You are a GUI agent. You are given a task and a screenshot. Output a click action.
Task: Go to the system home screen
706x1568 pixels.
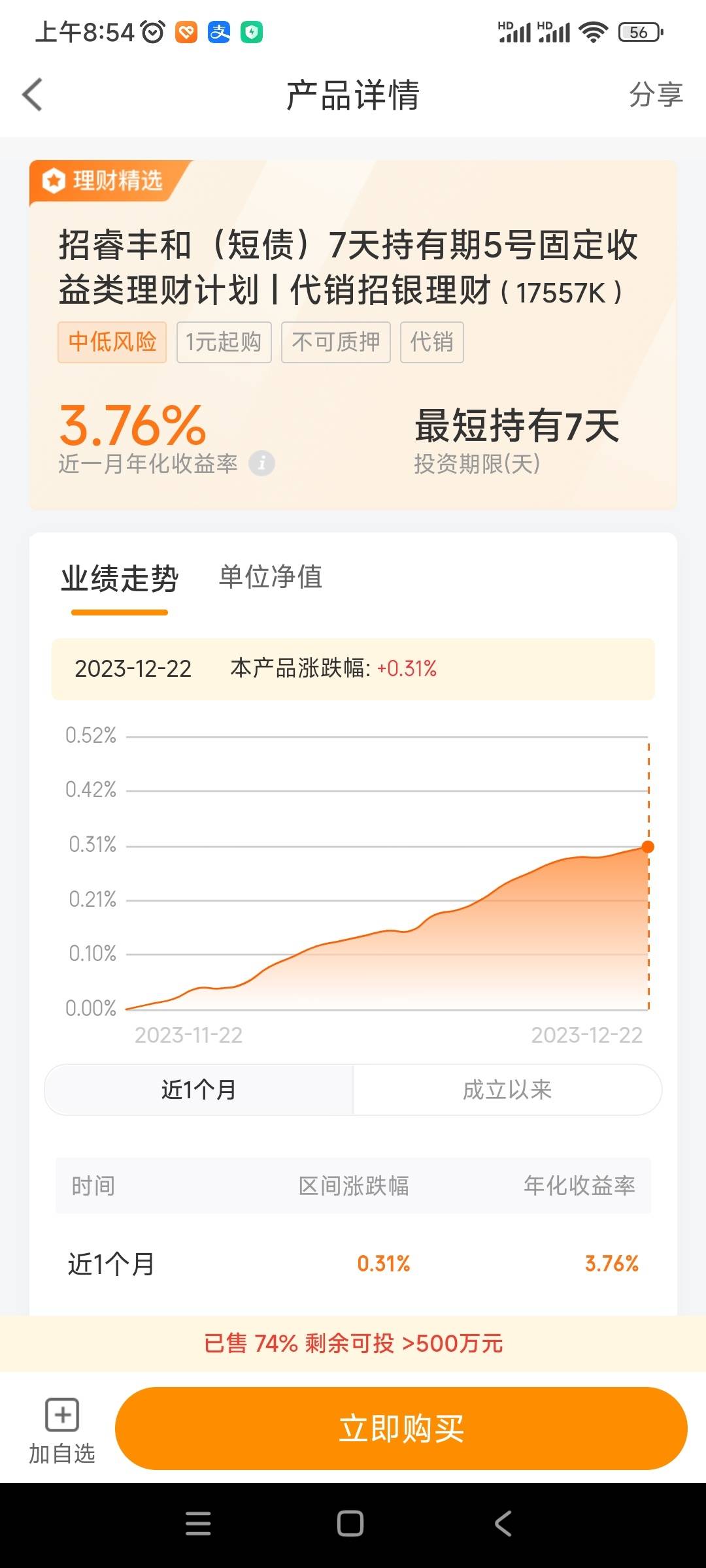pos(350,1524)
